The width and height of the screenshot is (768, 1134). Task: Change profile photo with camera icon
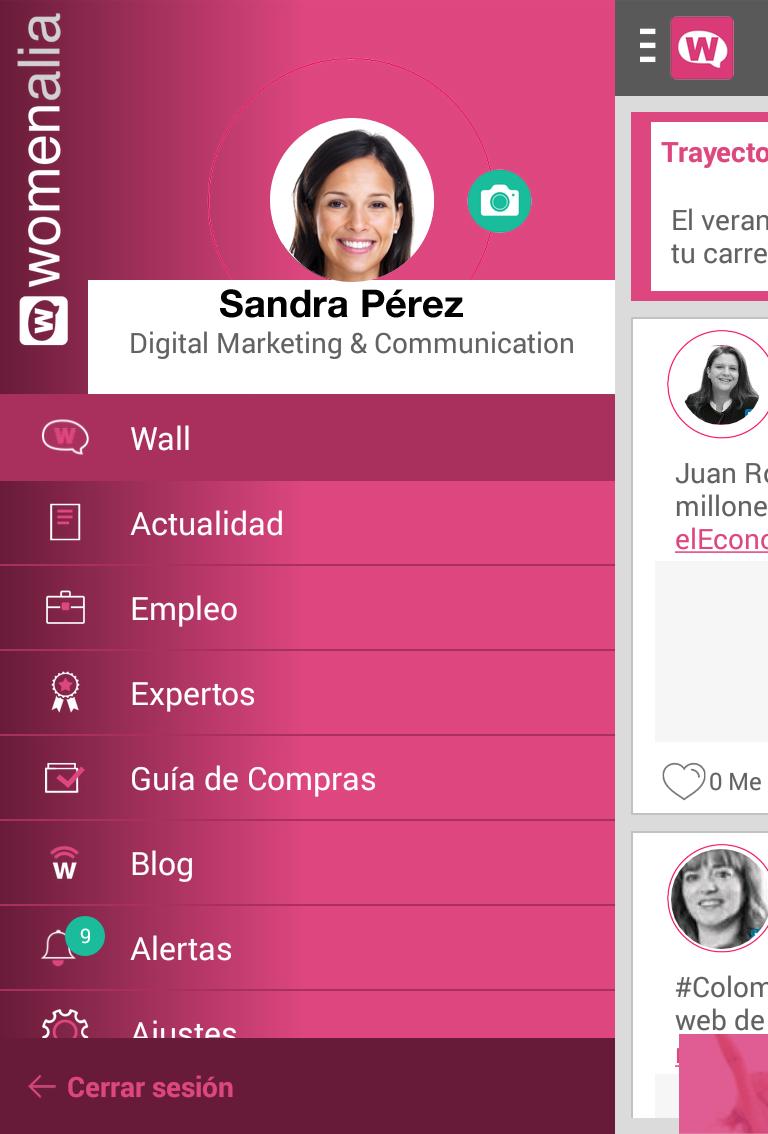pyautogui.click(x=499, y=201)
